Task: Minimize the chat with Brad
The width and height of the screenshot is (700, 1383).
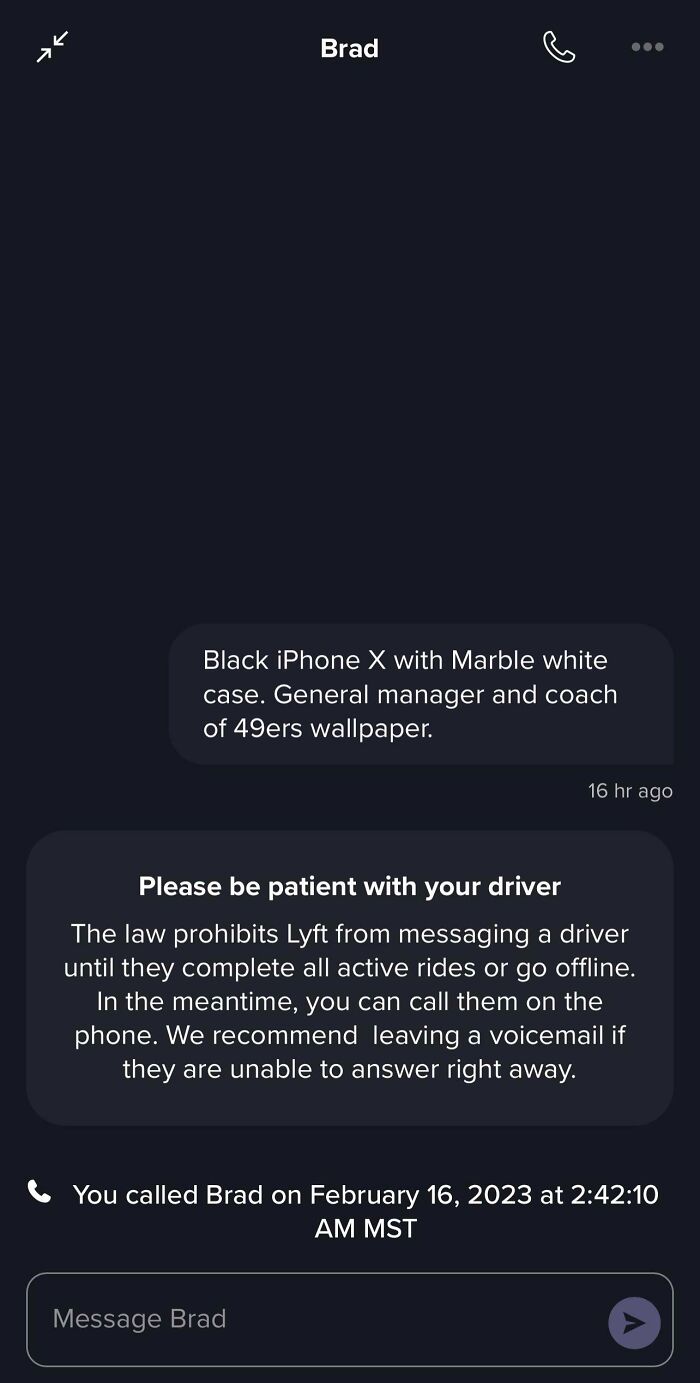Action: pos(52,47)
